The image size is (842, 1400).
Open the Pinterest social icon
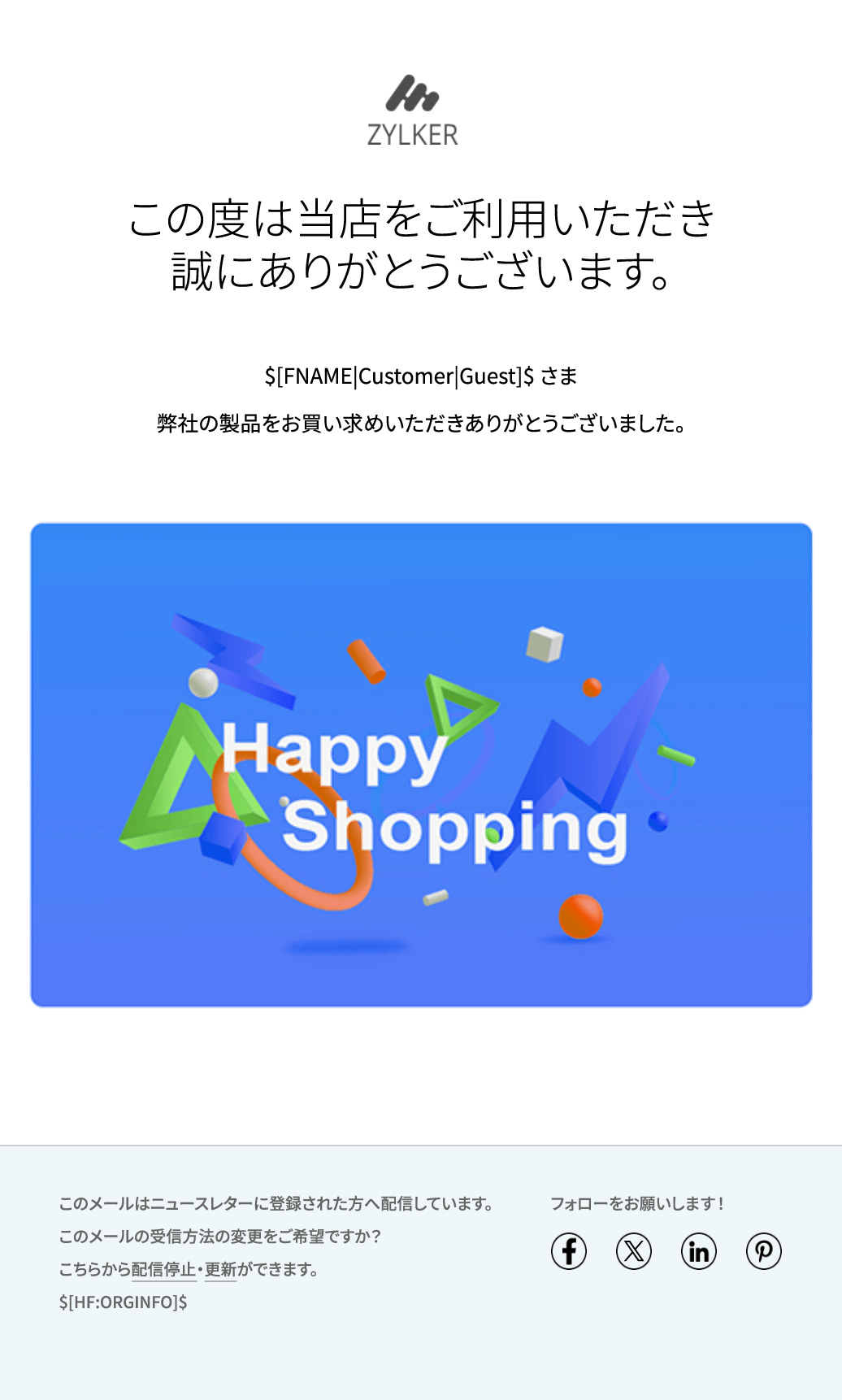(764, 1251)
